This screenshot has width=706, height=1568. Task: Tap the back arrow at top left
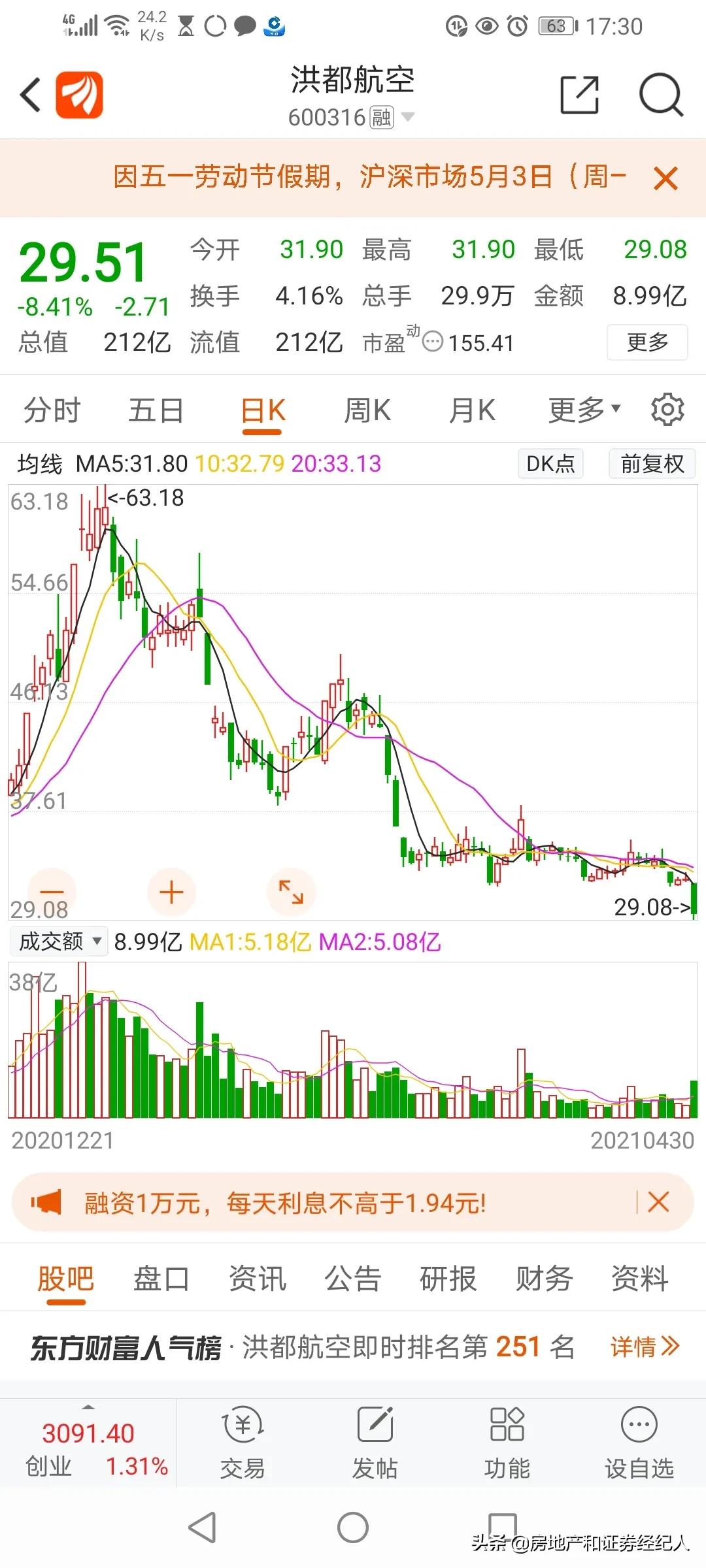pyautogui.click(x=29, y=95)
